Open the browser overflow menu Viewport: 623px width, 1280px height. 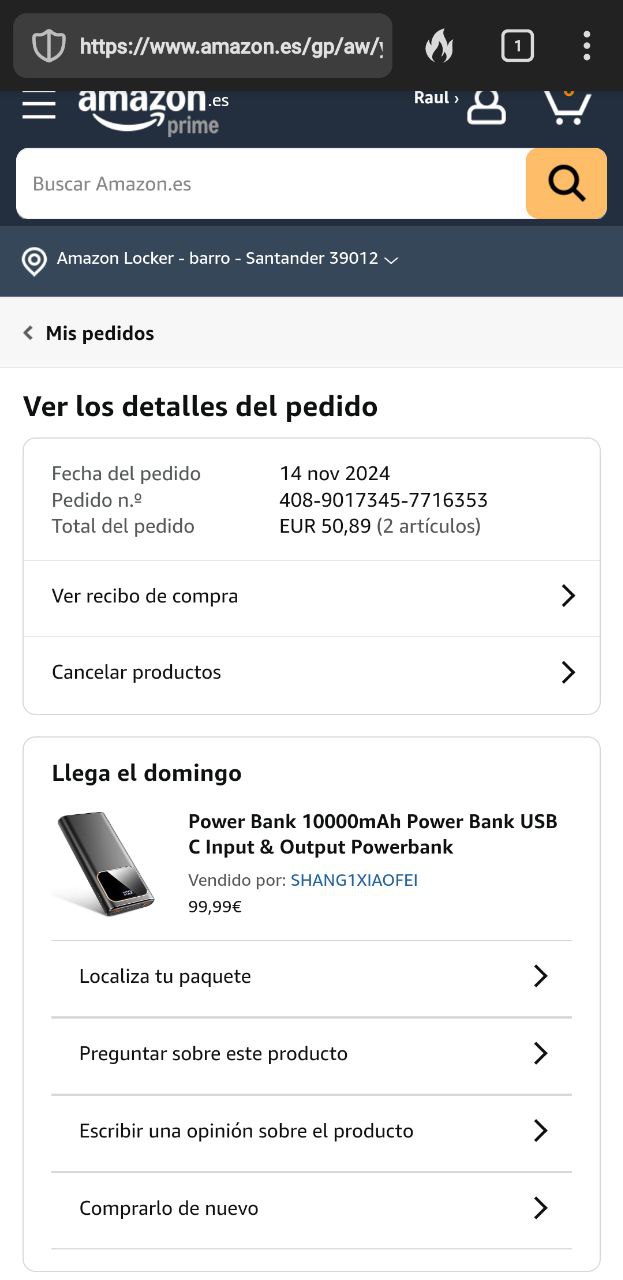586,46
